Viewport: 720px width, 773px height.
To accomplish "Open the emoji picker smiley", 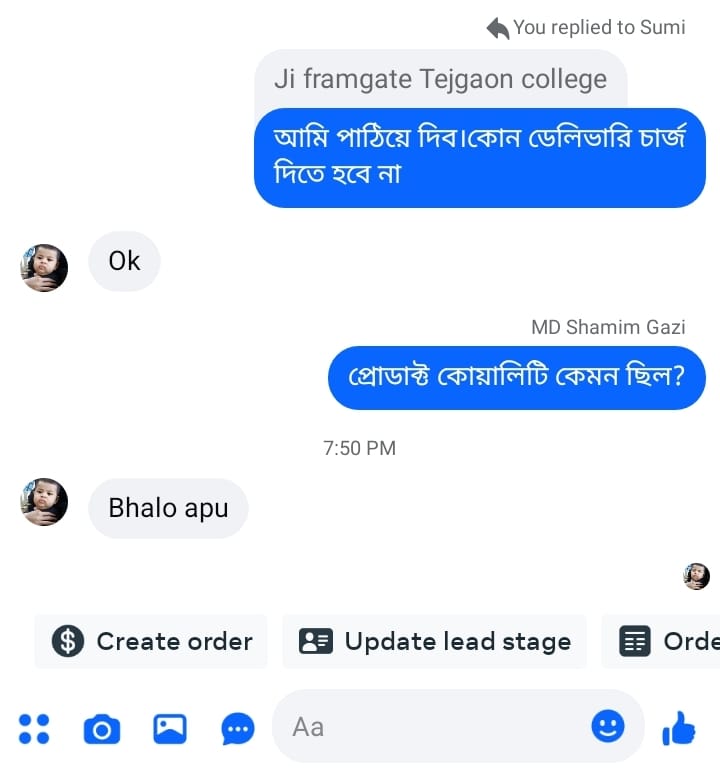I will [607, 726].
